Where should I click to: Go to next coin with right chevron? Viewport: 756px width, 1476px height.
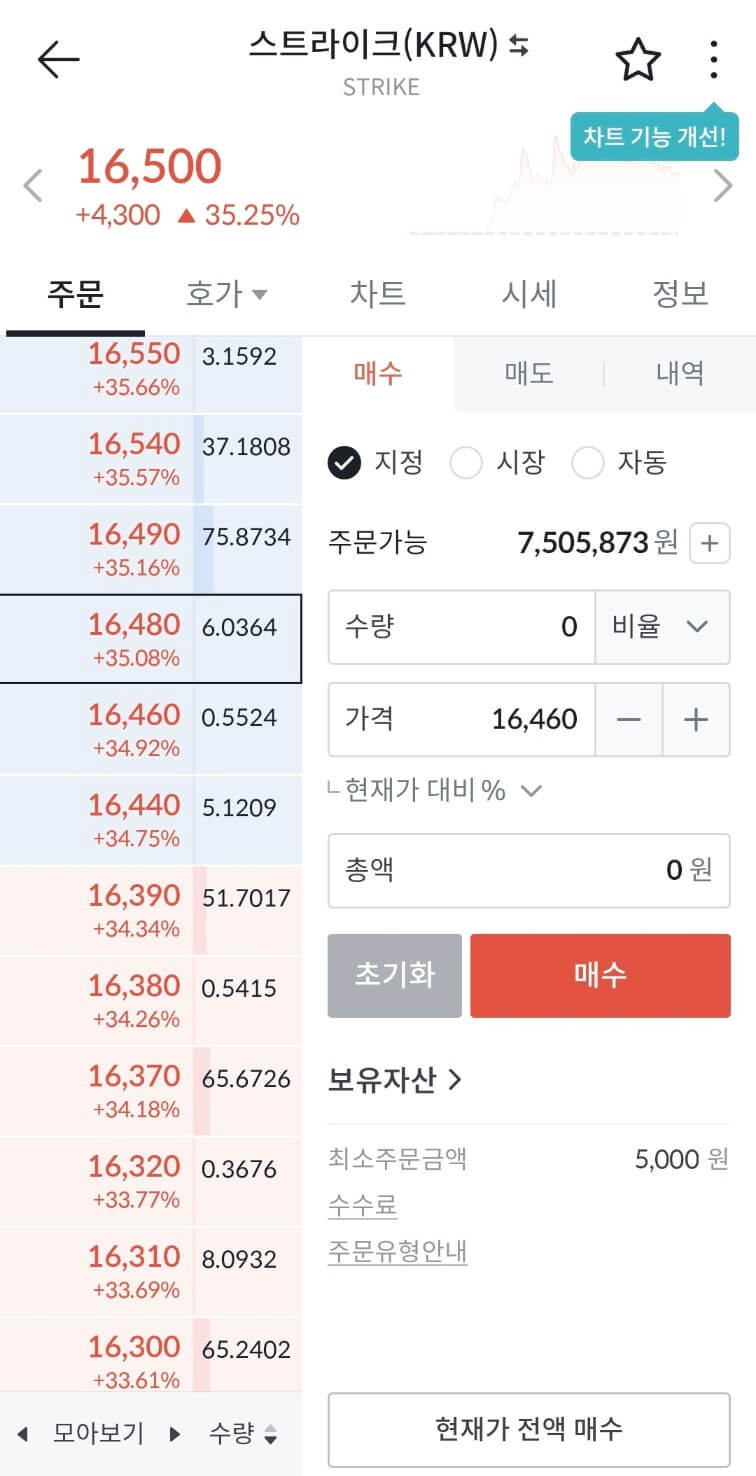coord(722,186)
